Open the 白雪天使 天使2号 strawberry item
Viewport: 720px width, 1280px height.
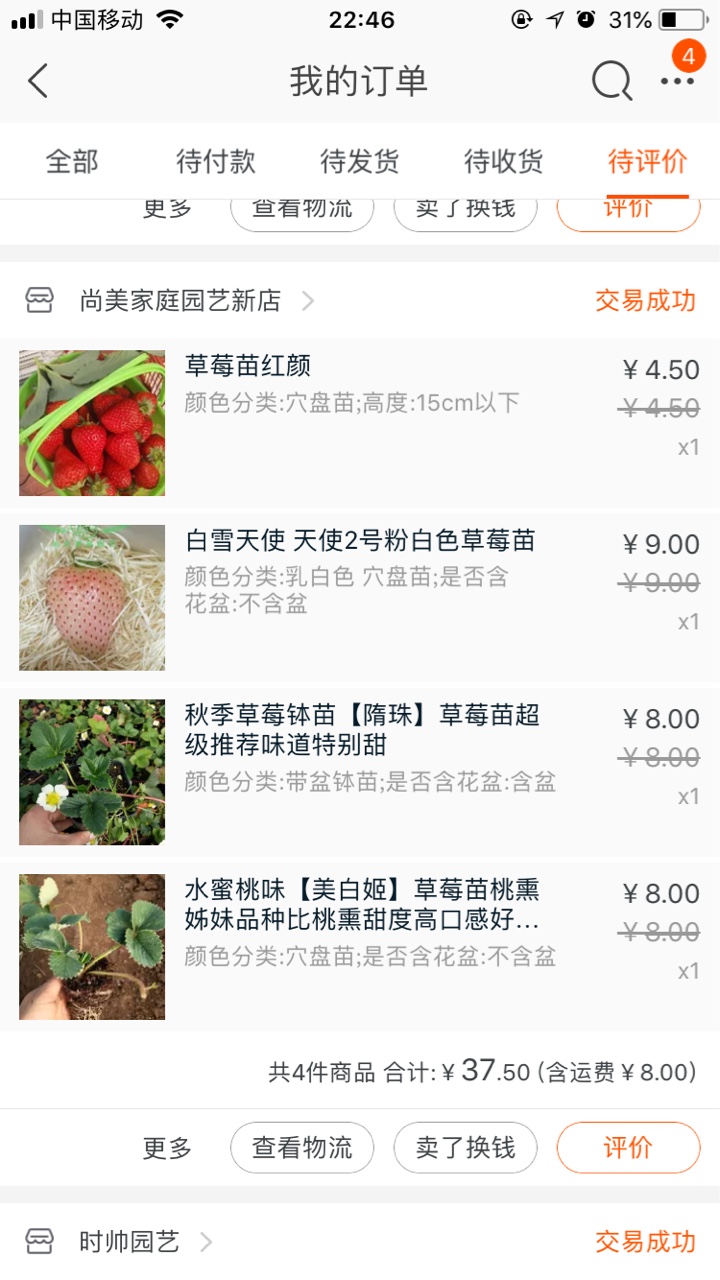(360, 597)
